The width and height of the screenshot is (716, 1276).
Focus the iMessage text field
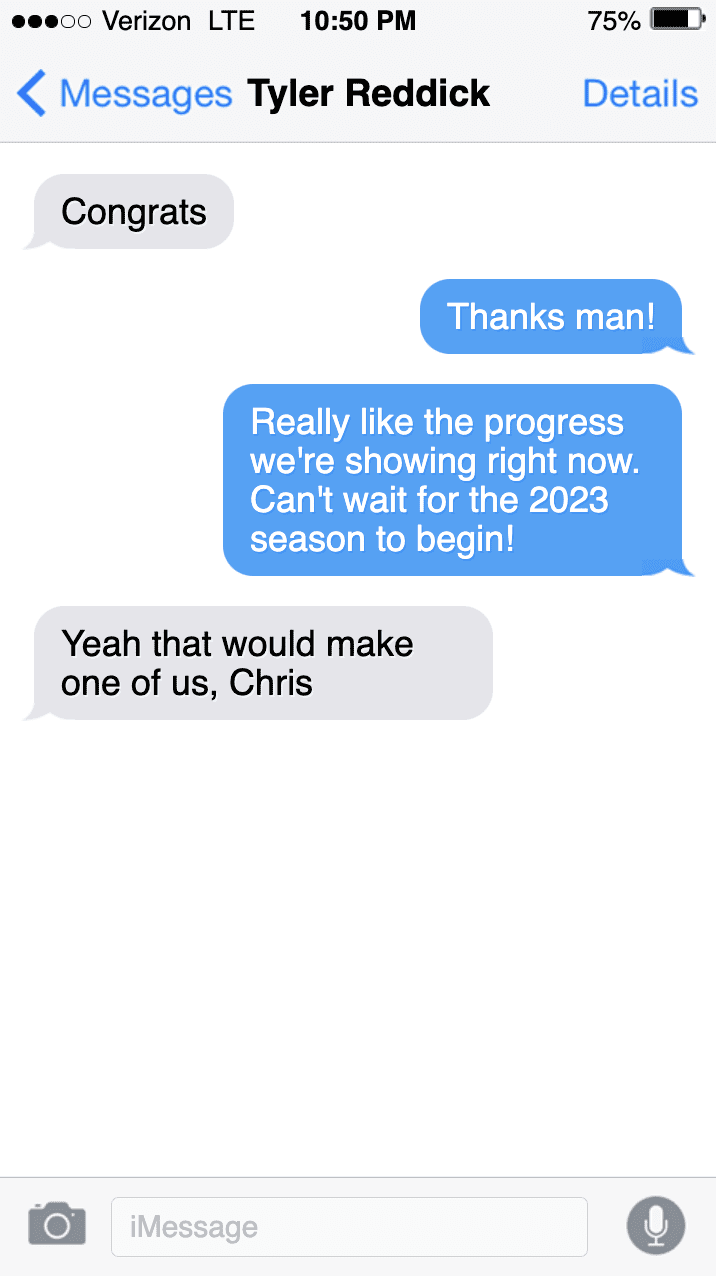coord(348,1227)
